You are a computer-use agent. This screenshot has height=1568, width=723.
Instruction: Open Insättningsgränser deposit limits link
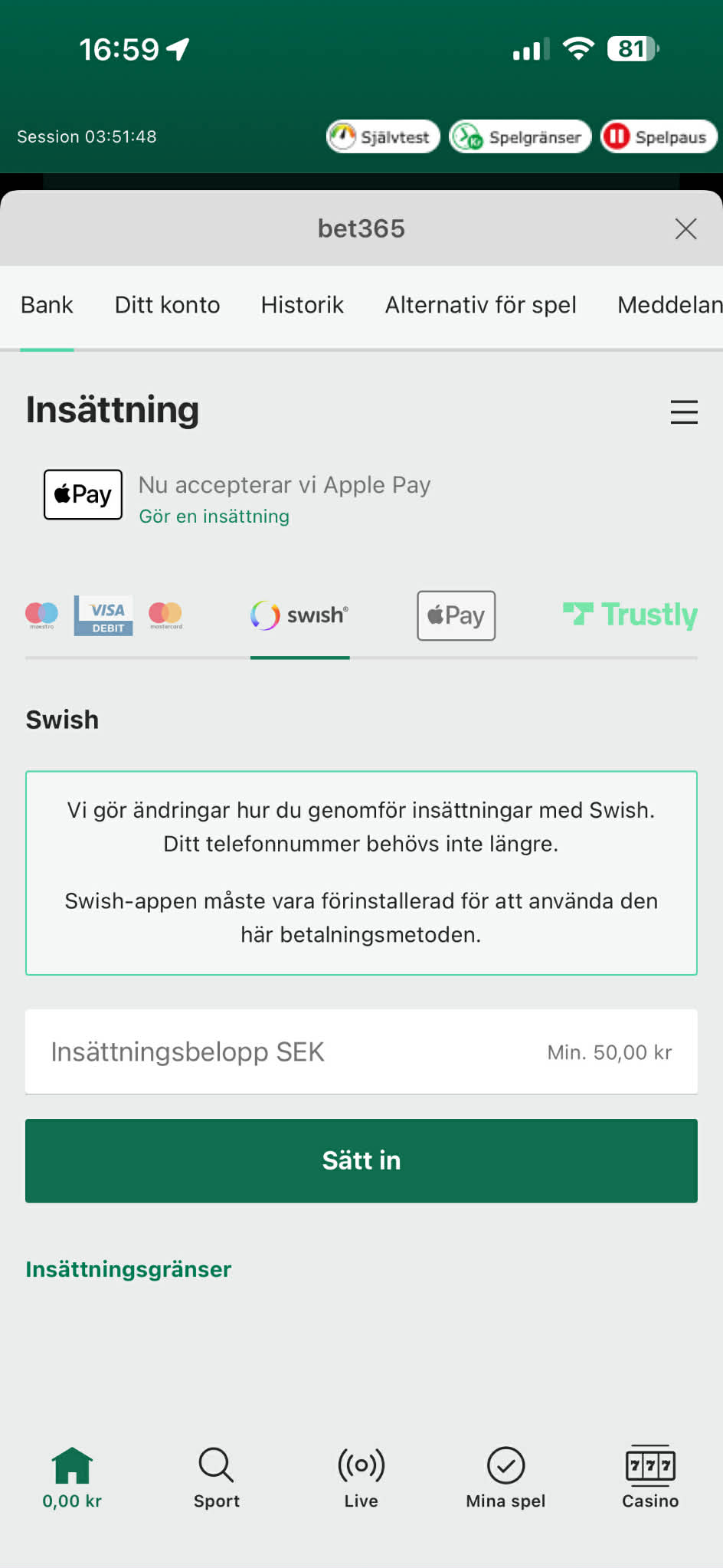(x=128, y=1269)
